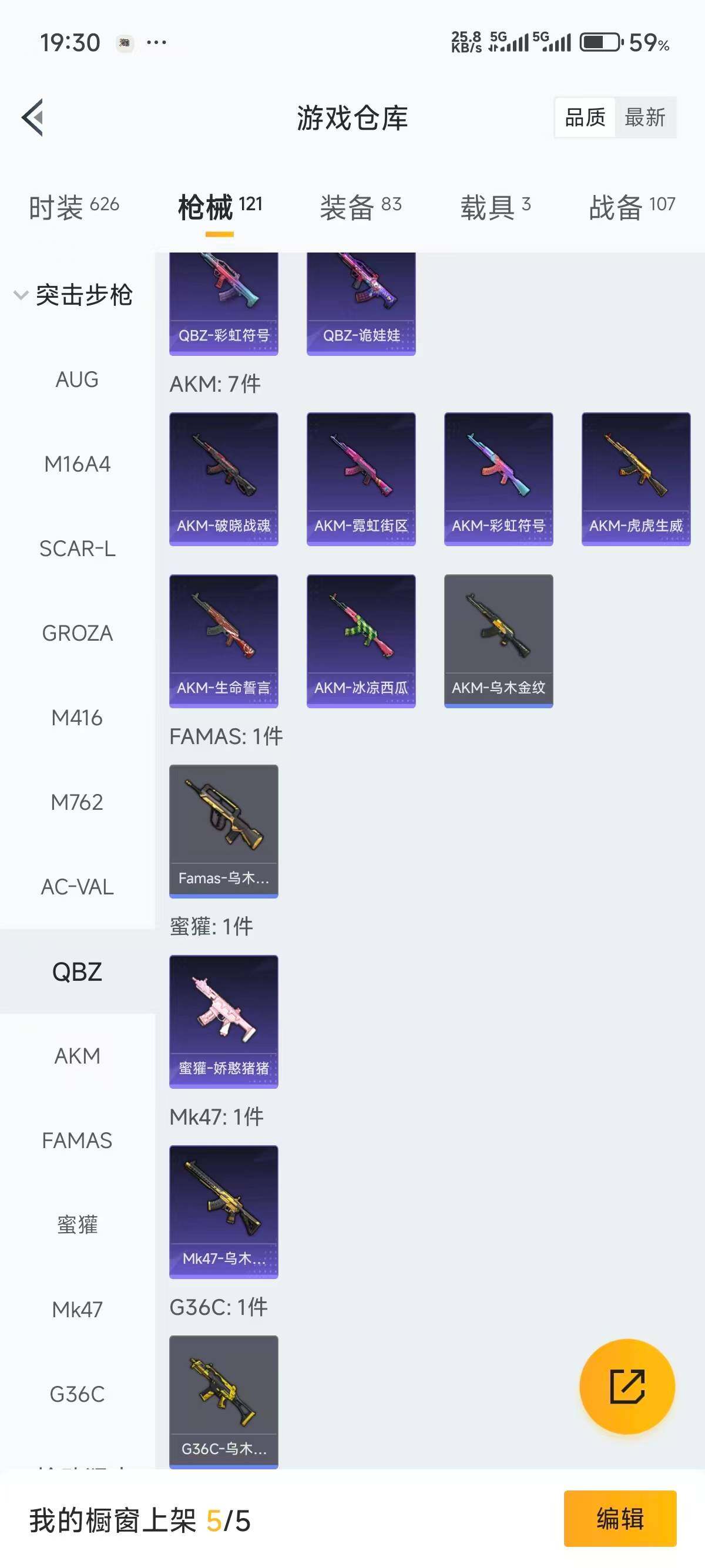Open the QBZ-诡娃娃 skin tile
Viewport: 705px width, 1568px height.
pos(361,304)
